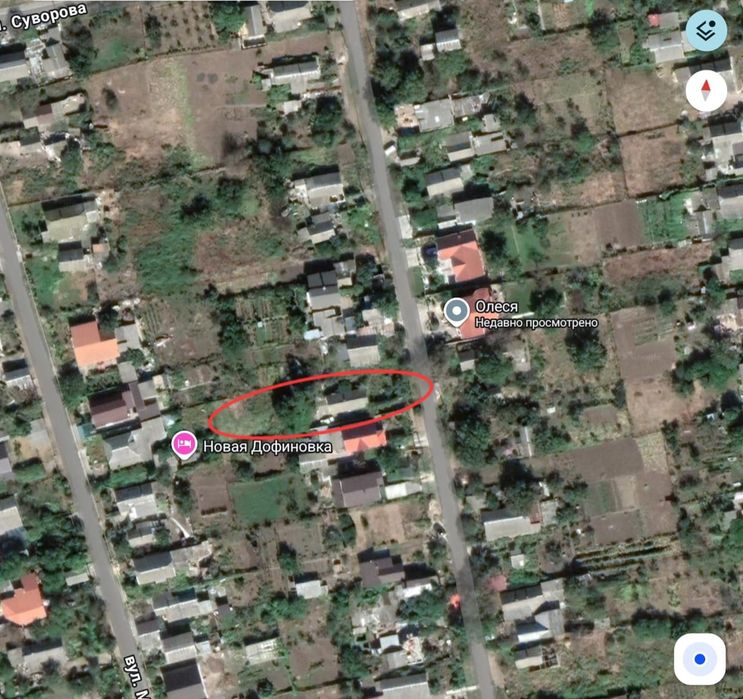Open the map layers selector
The image size is (743, 699).
707,30
